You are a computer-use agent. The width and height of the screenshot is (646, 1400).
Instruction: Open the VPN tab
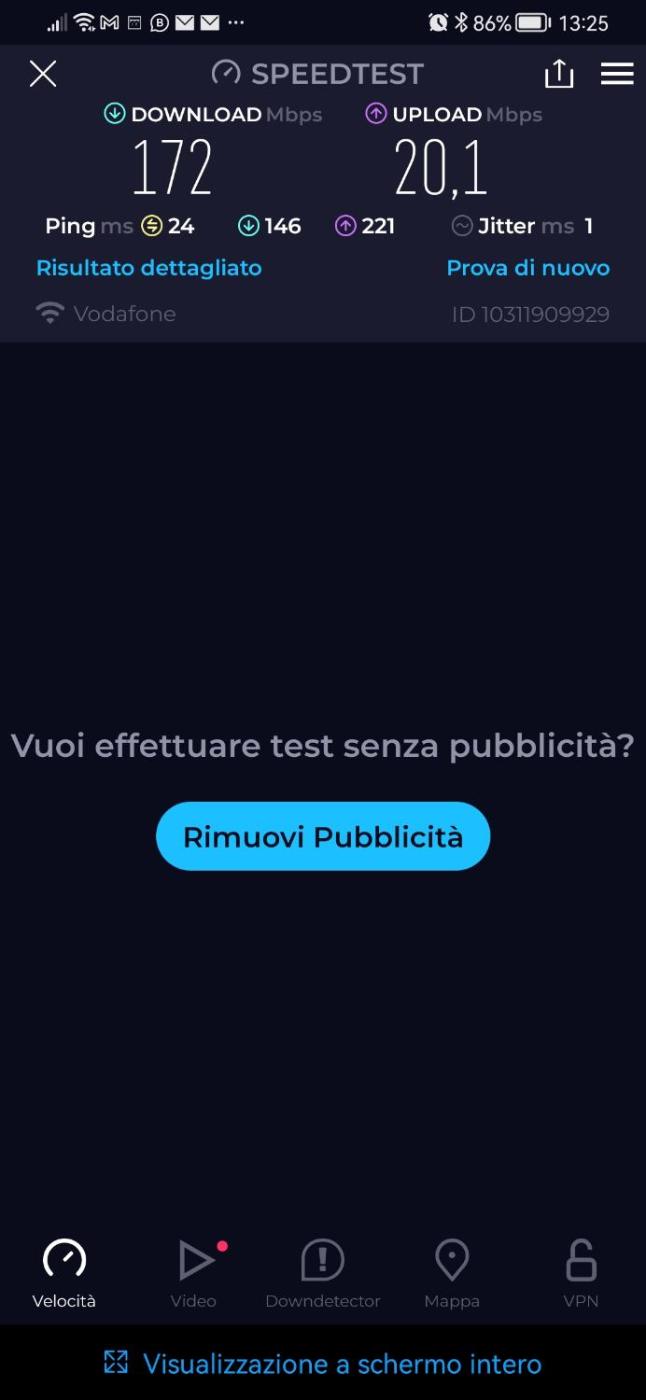(x=581, y=1273)
